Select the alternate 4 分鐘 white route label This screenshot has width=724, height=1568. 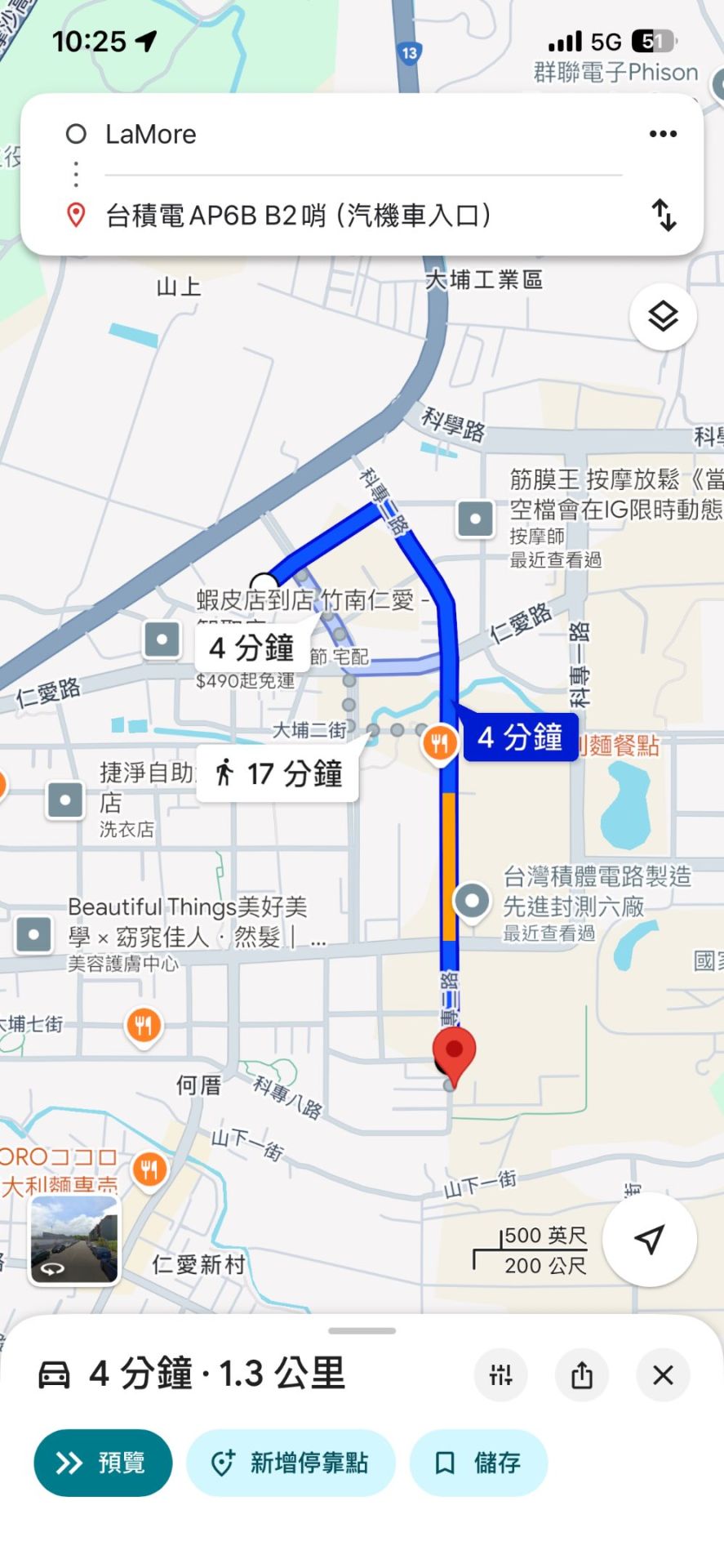251,648
